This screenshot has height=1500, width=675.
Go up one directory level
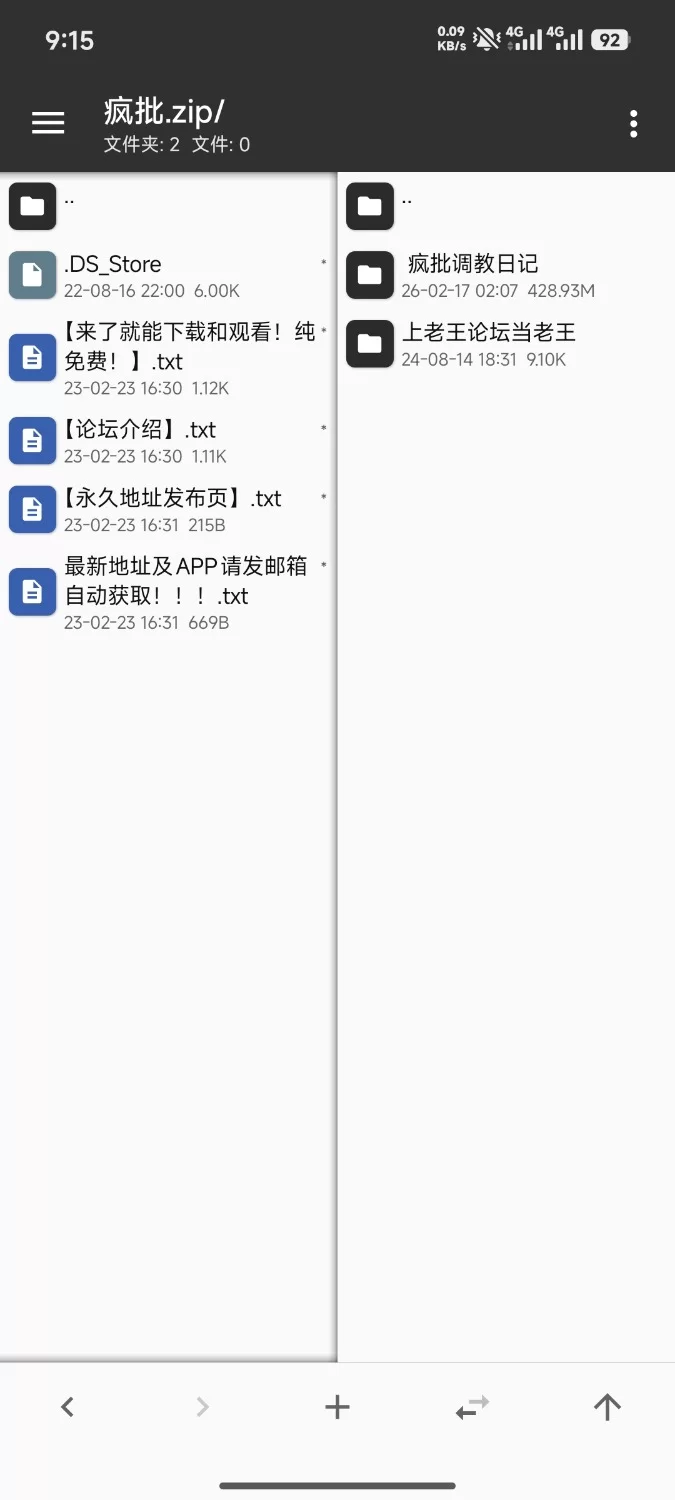[607, 1407]
